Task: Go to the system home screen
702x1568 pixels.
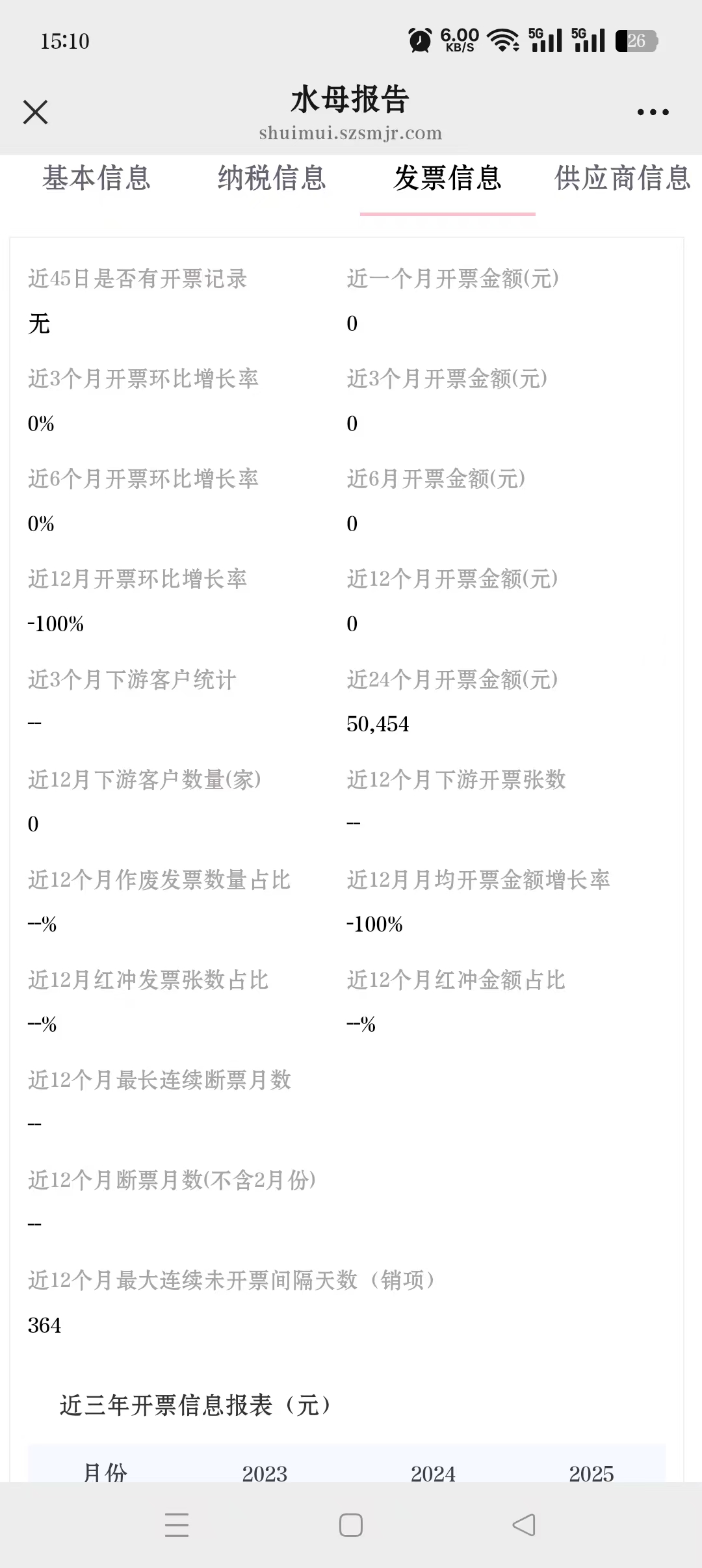Action: click(351, 1525)
